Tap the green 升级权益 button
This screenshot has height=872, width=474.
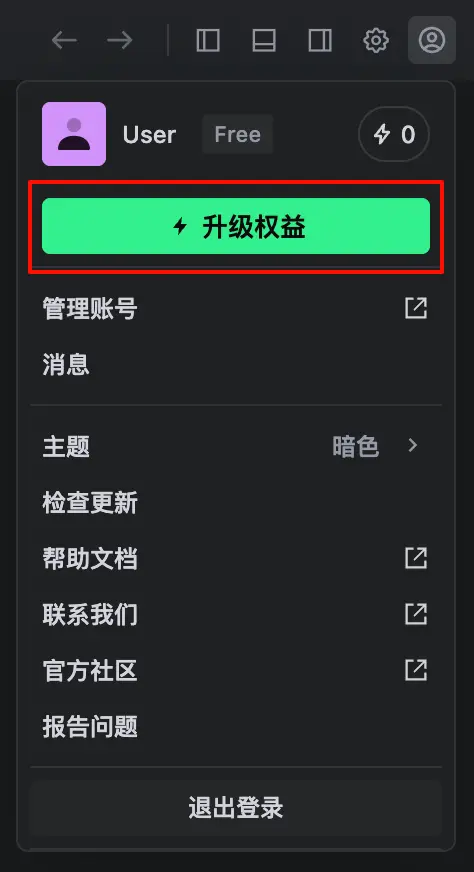pos(236,226)
